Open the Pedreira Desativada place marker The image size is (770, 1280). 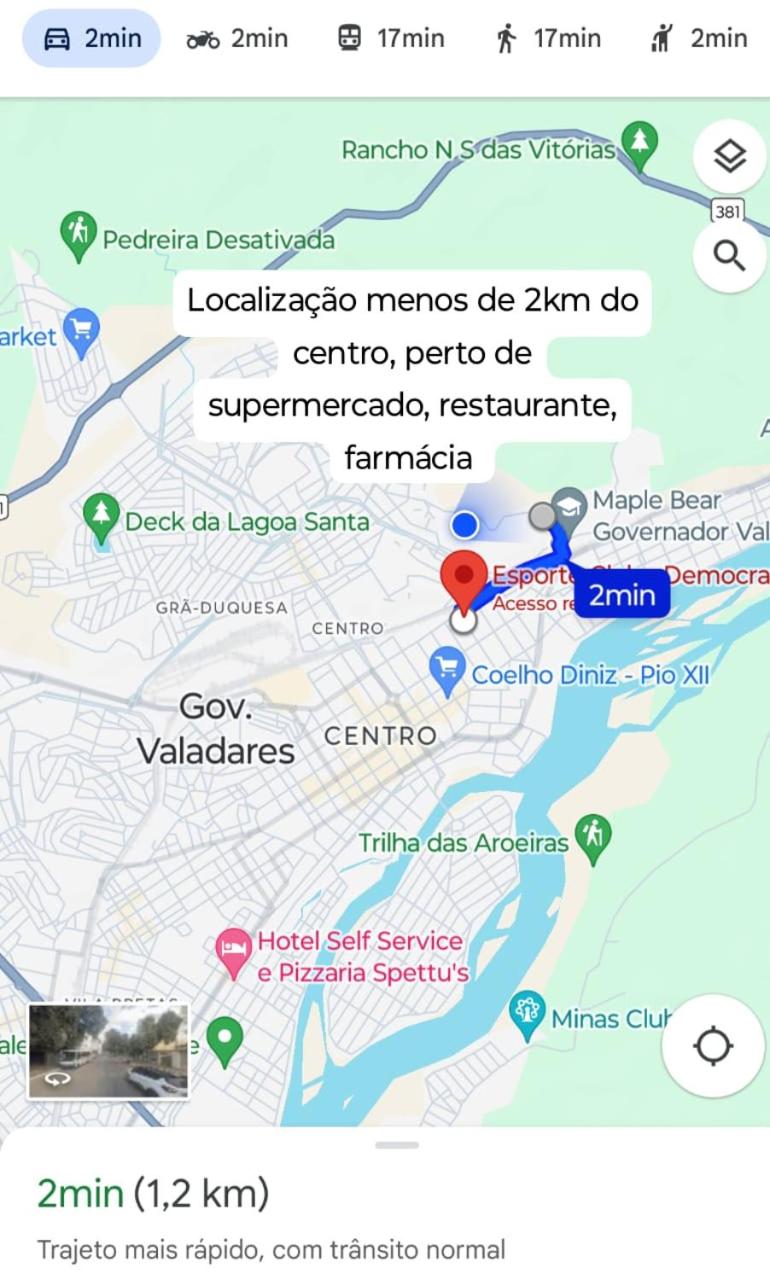tap(78, 235)
